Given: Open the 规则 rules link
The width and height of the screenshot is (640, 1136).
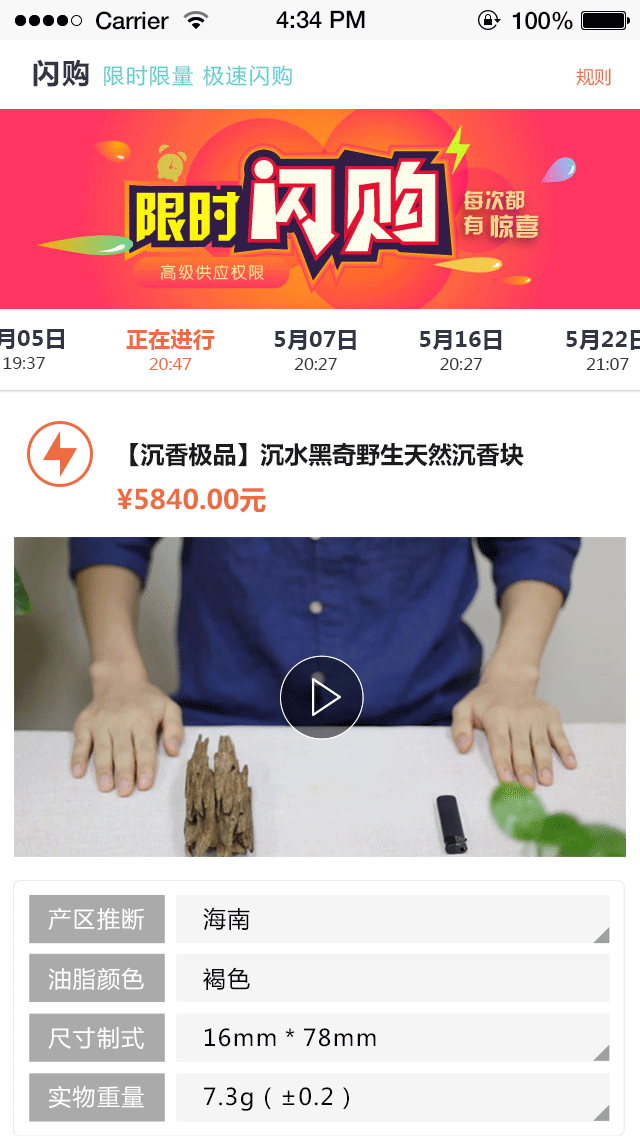Looking at the screenshot, I should click(593, 77).
